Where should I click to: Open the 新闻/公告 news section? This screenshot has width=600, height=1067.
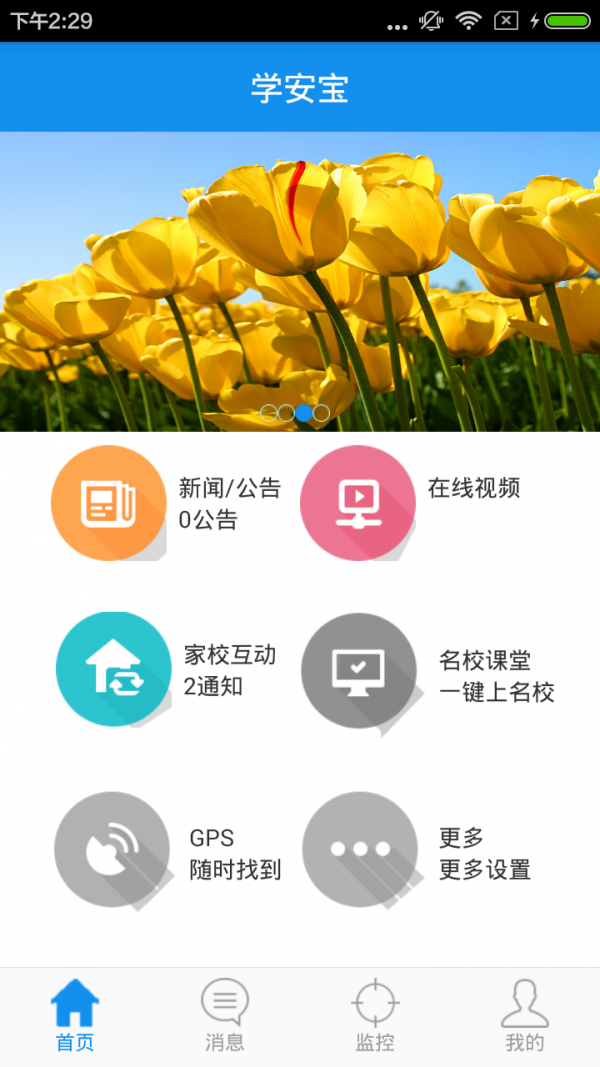108,503
